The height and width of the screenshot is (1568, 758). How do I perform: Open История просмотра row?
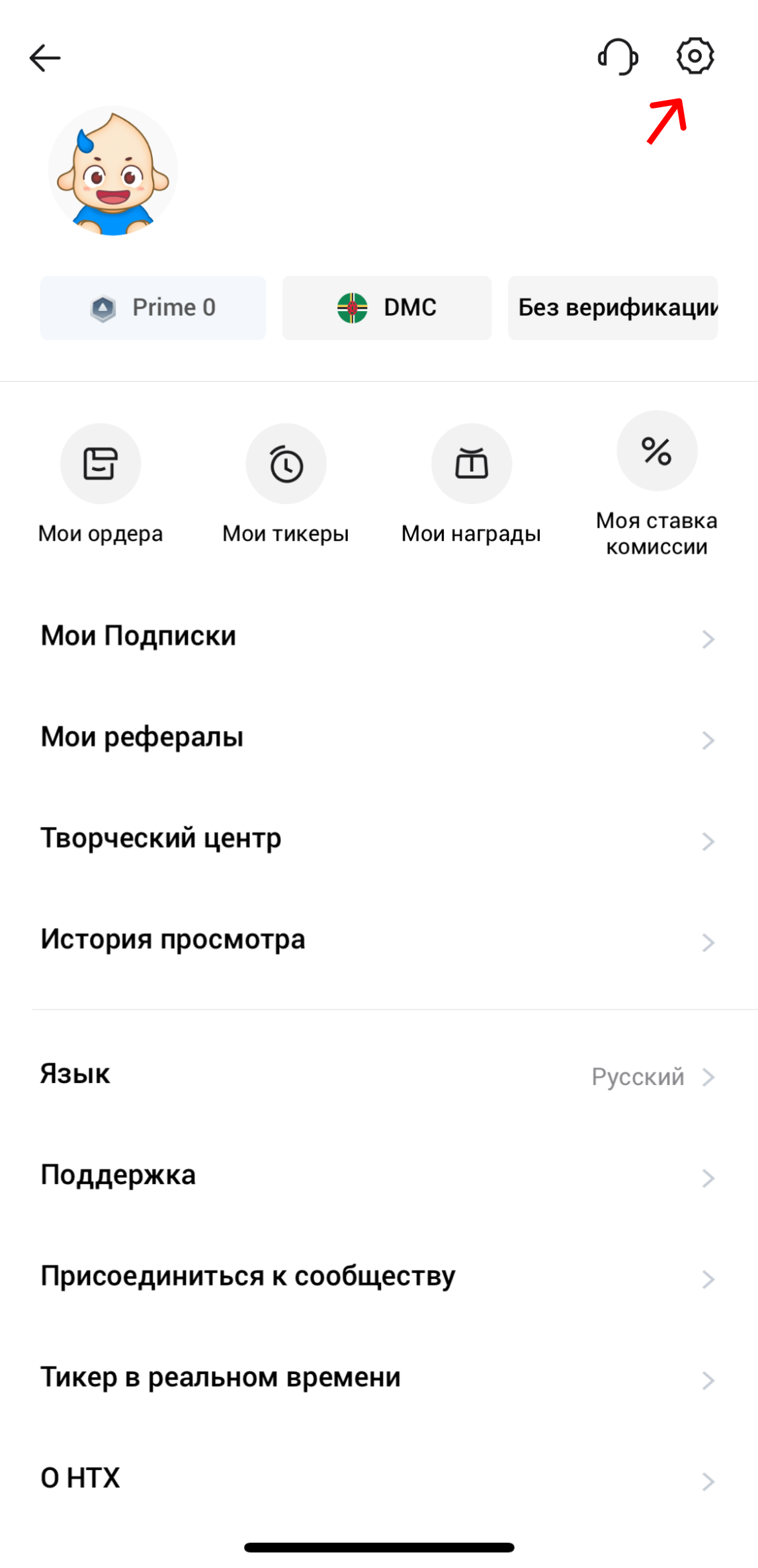point(378,940)
